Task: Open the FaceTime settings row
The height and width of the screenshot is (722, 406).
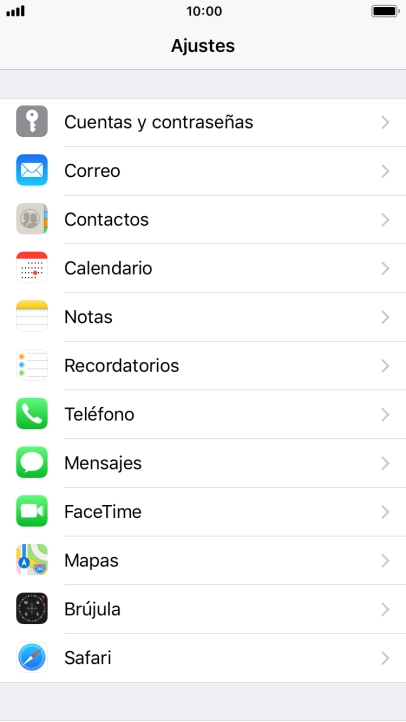Action: click(x=203, y=512)
